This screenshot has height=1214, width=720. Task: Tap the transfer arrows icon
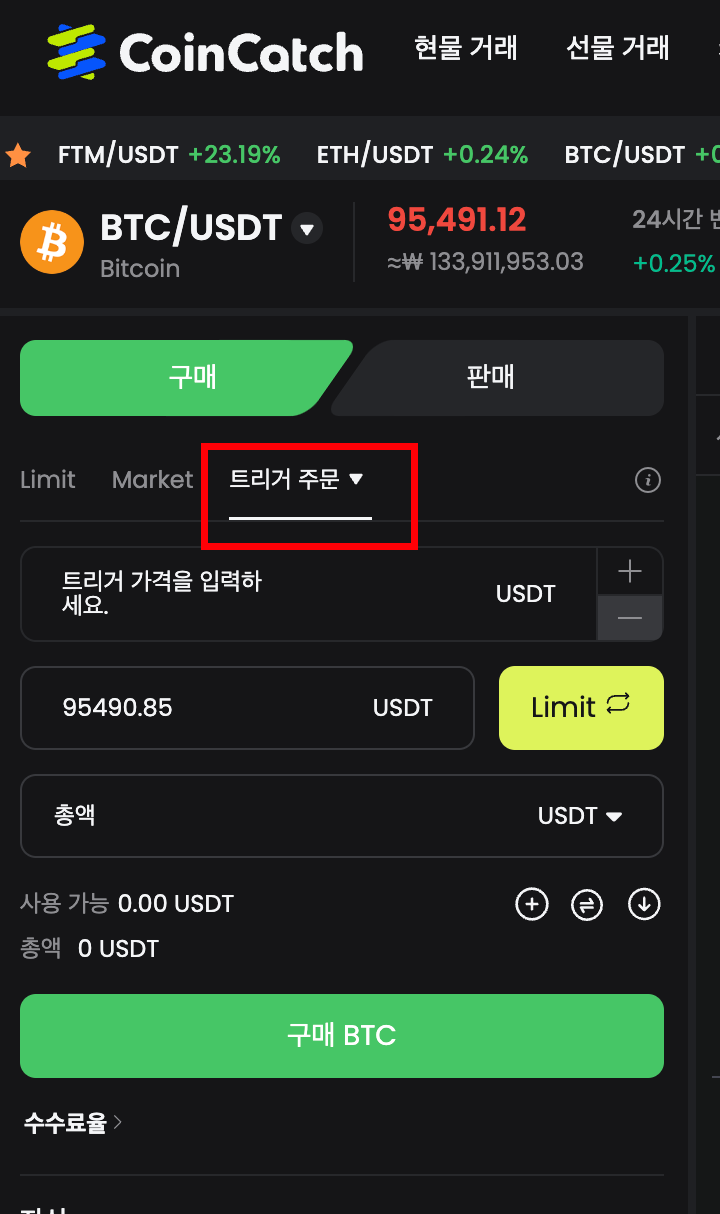pyautogui.click(x=587, y=905)
